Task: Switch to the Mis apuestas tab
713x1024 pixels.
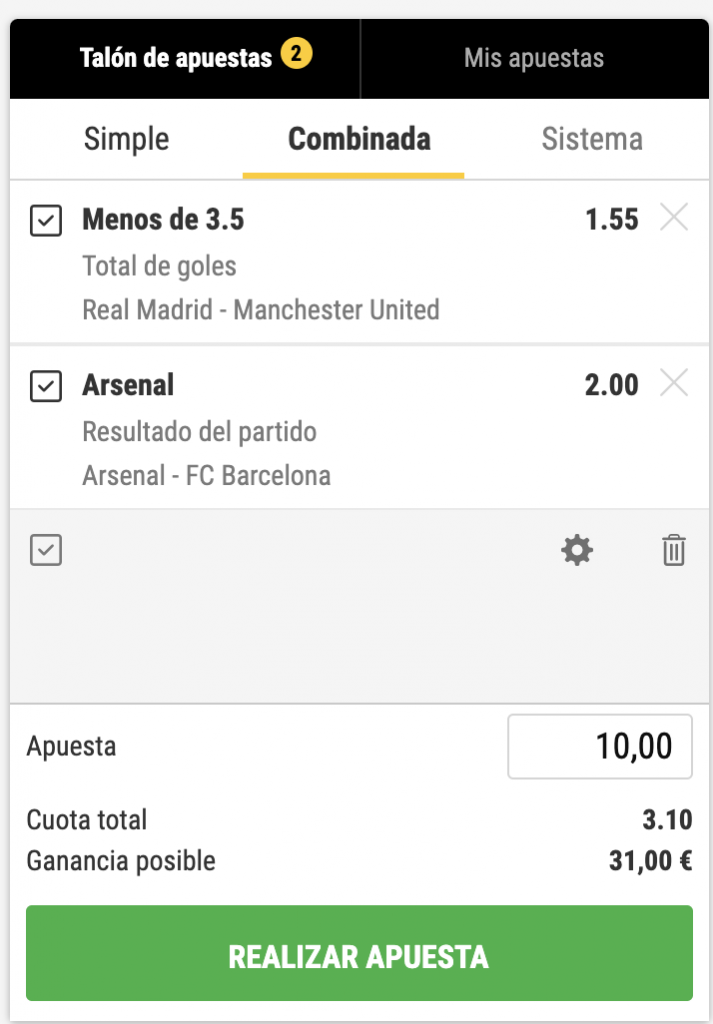Action: 534,58
